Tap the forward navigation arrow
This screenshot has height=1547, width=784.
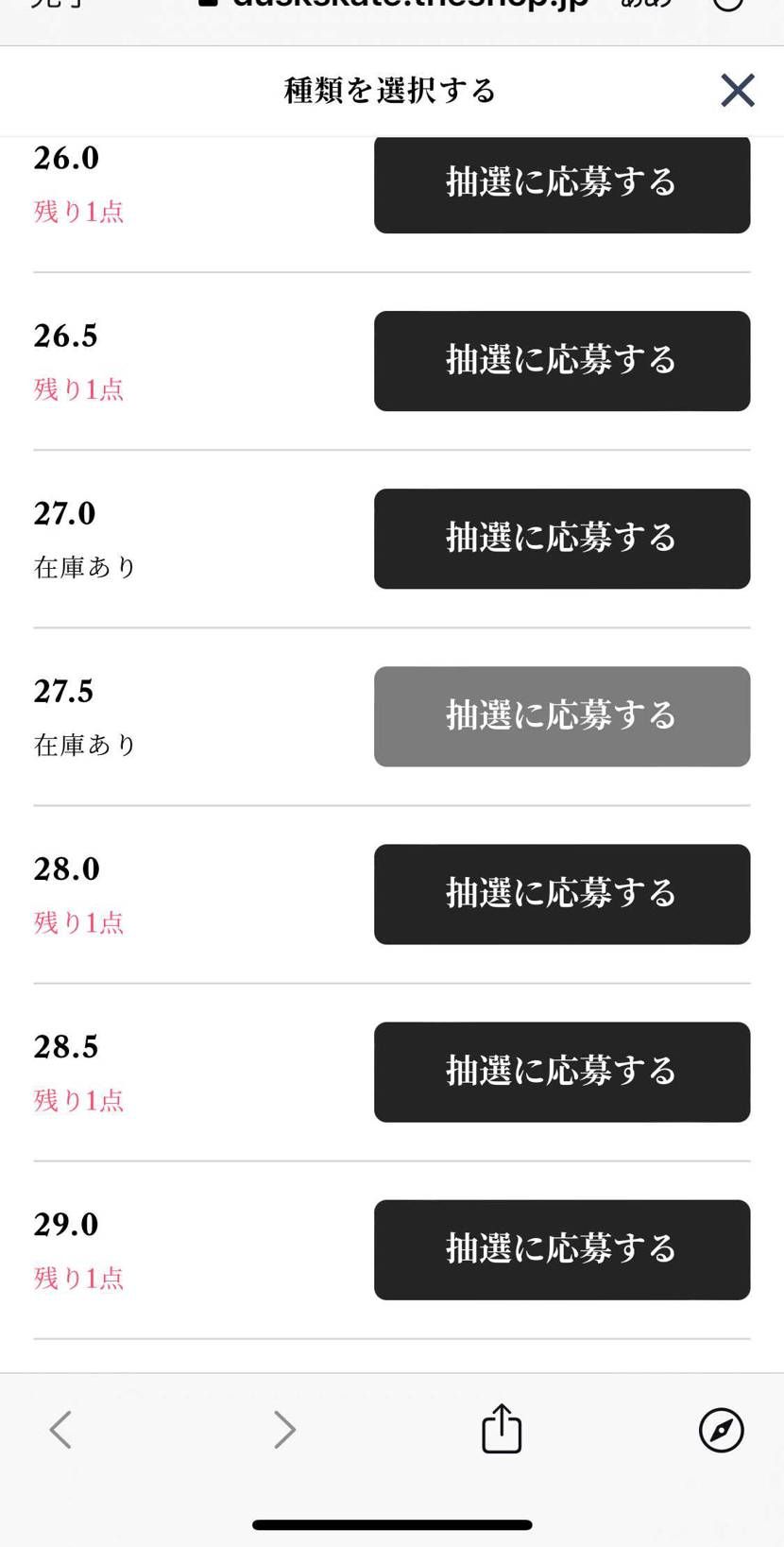[x=284, y=1429]
